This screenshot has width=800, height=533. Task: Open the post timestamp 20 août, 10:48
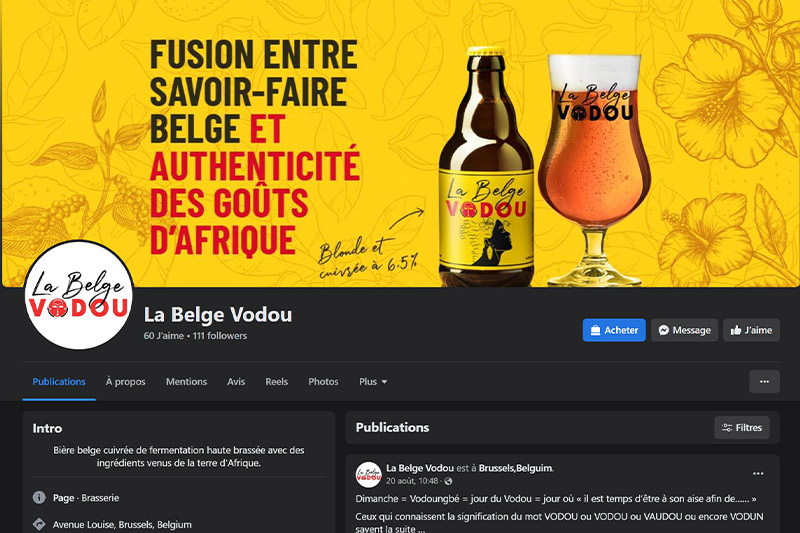[x=414, y=481]
